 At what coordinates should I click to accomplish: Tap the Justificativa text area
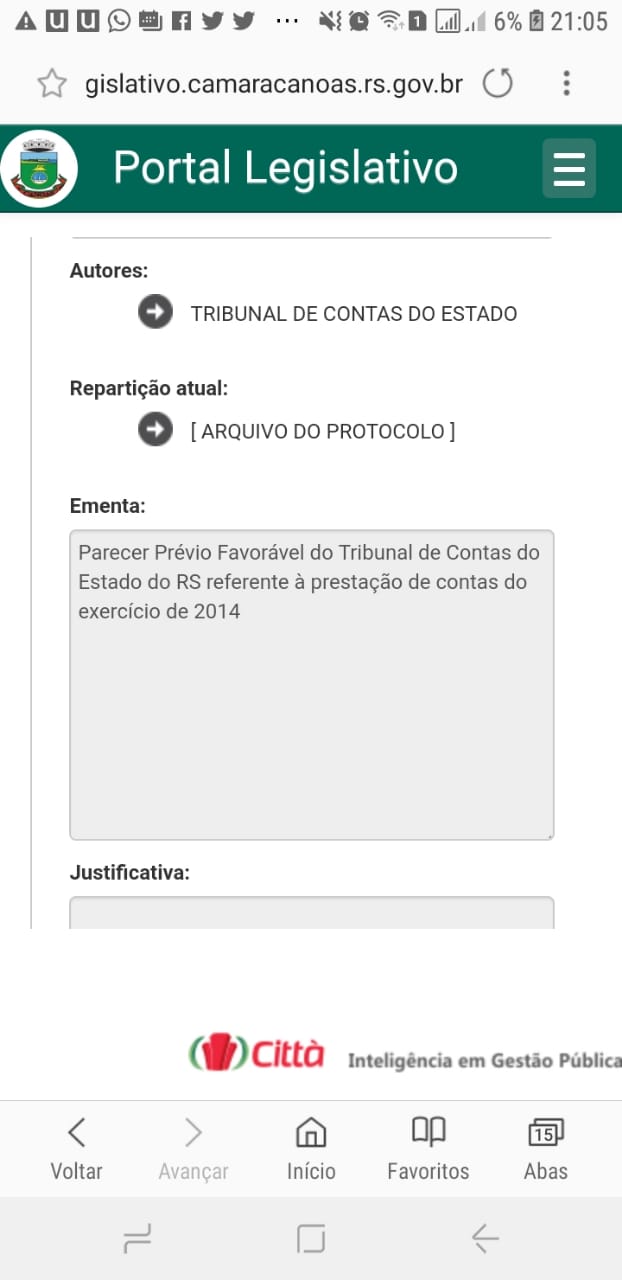click(312, 913)
